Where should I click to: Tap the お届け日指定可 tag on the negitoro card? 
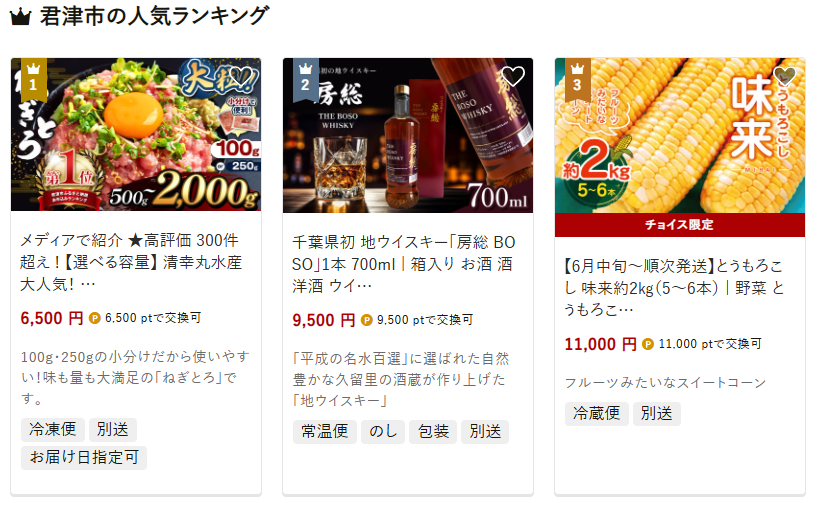pos(84,458)
